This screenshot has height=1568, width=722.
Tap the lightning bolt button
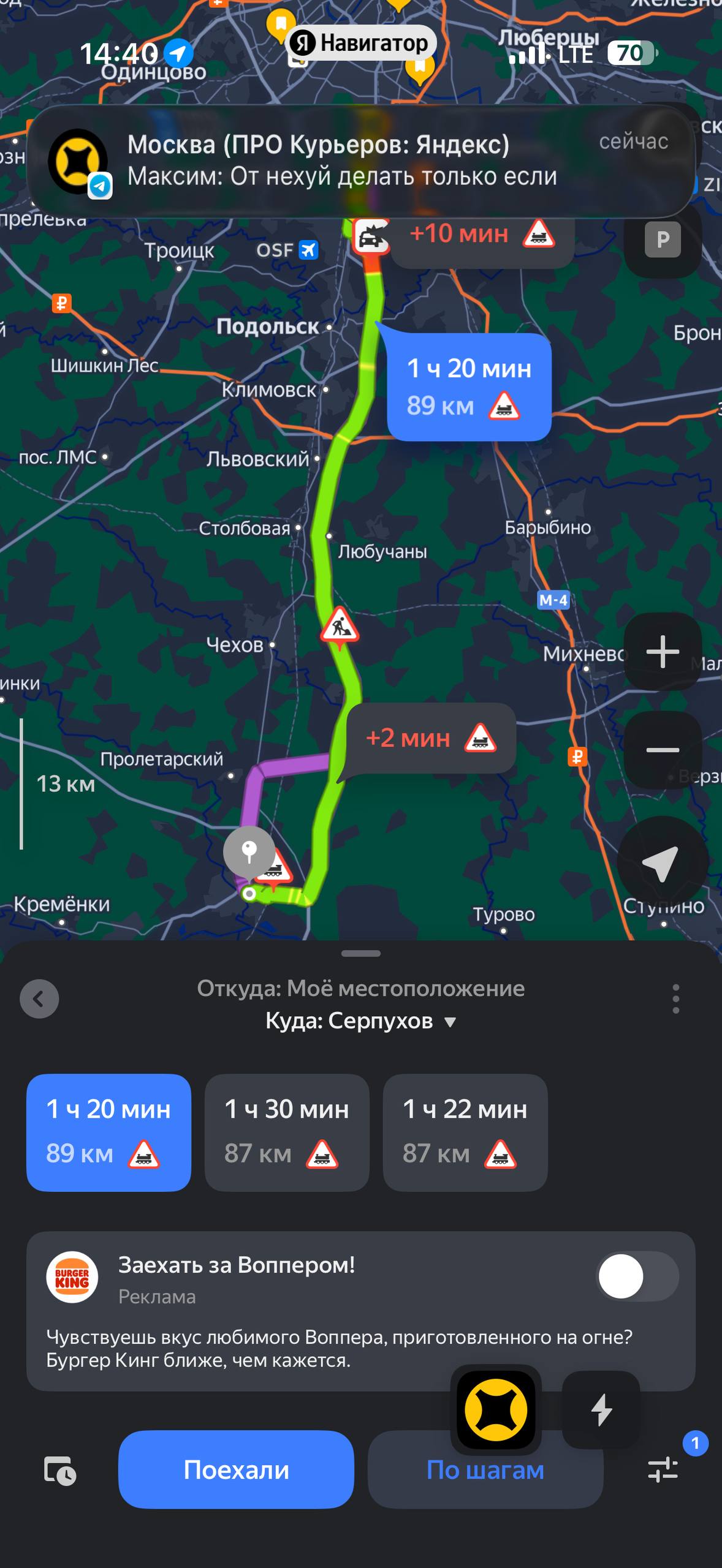[601, 1409]
